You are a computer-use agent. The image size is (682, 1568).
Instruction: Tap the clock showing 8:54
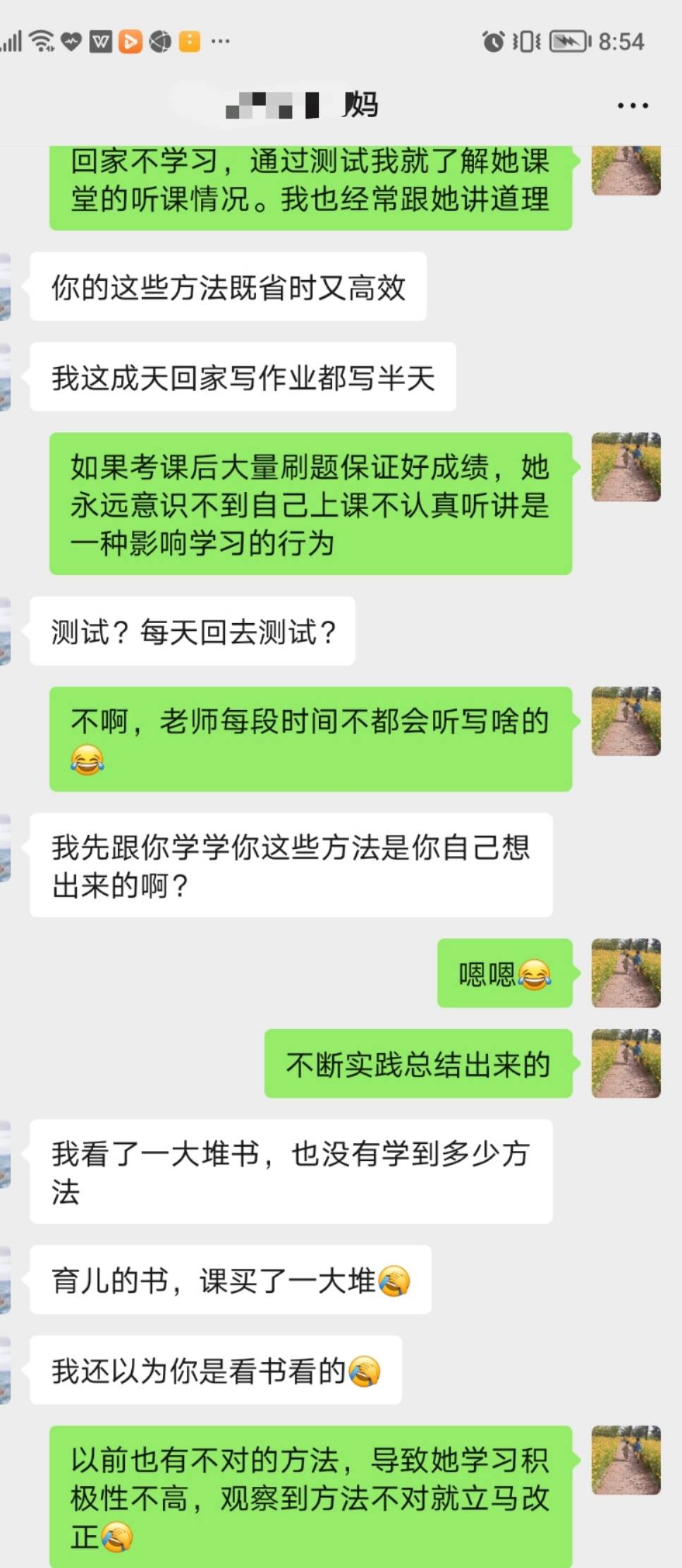tap(621, 41)
